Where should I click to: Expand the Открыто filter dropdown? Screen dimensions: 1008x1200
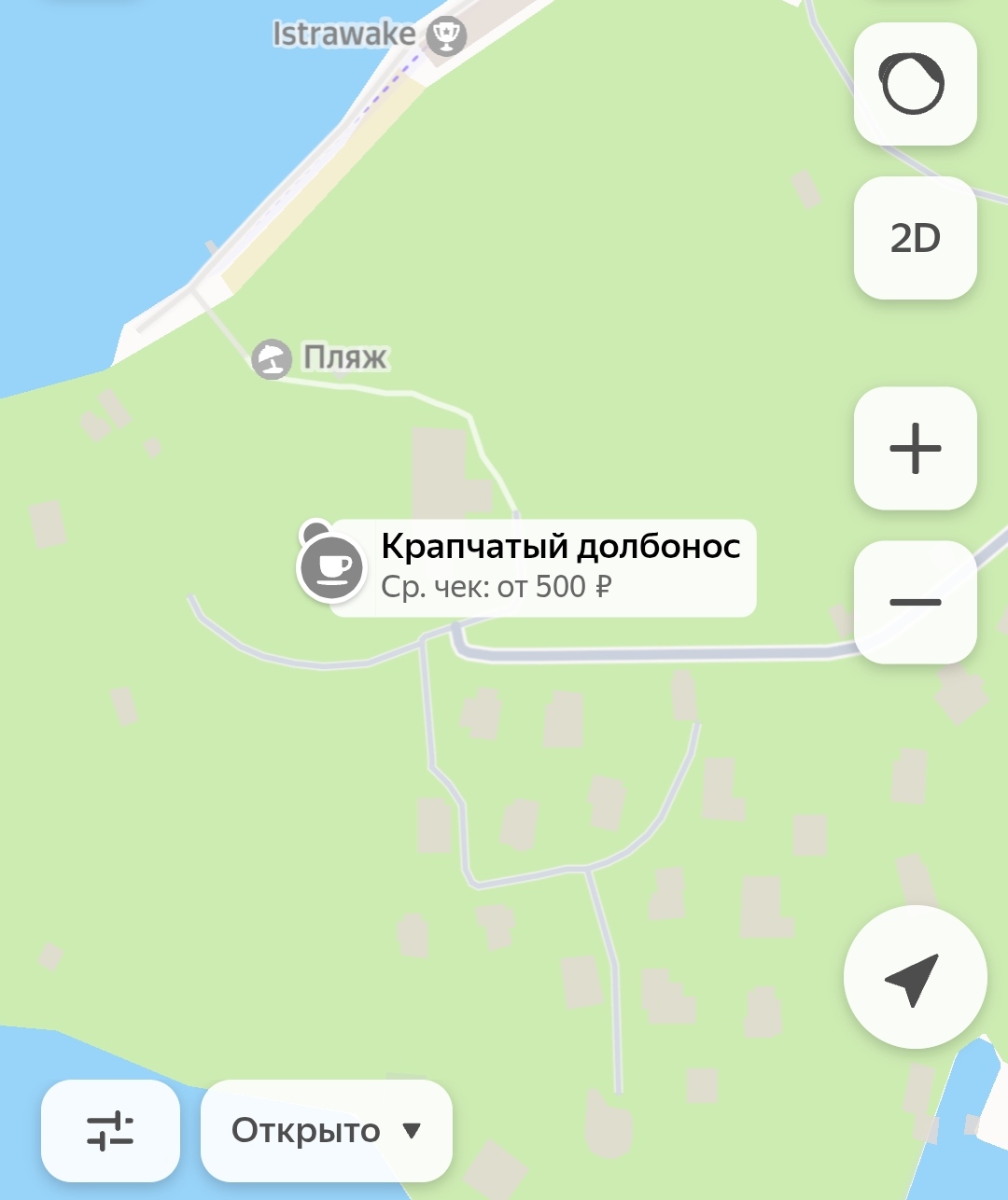pyautogui.click(x=326, y=1131)
